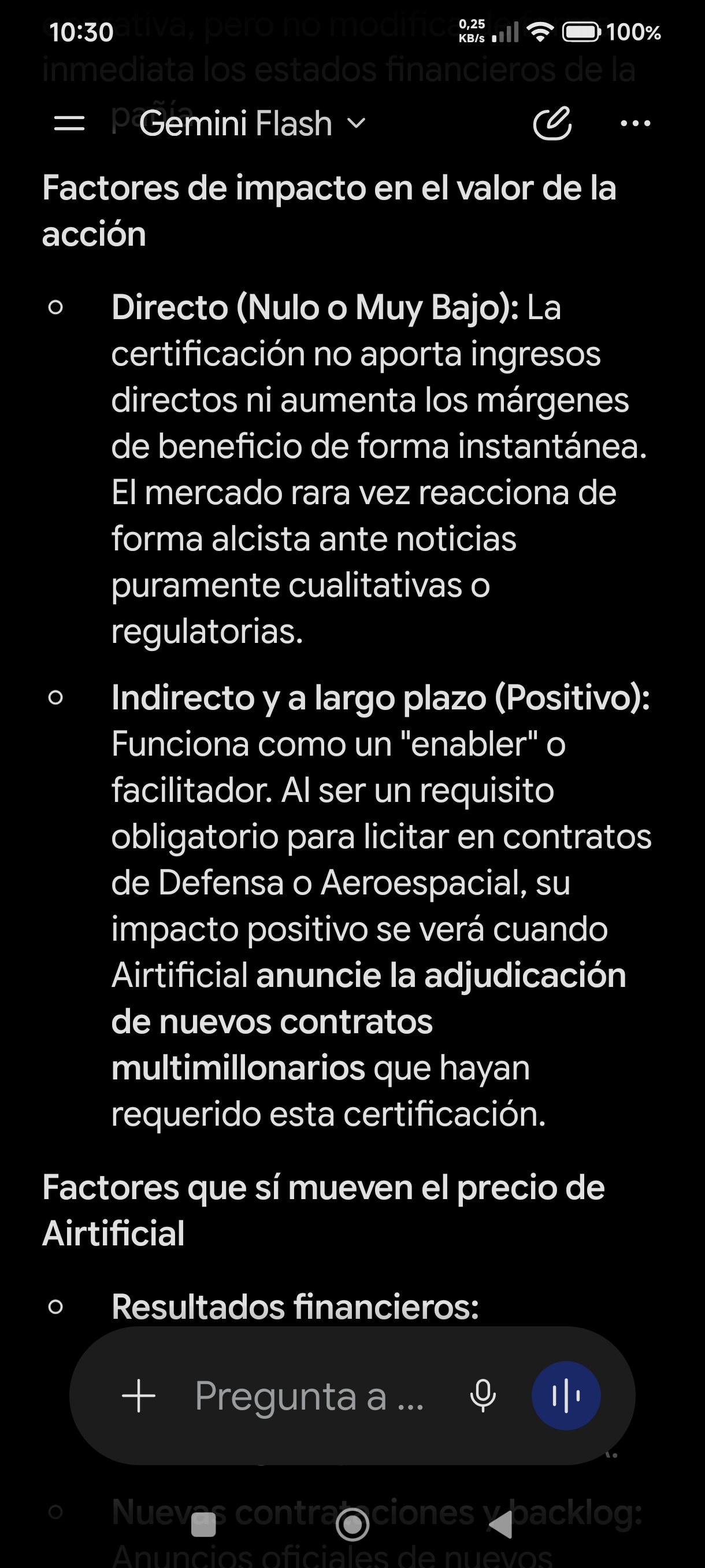Open the three-dot overflow menu
This screenshot has width=705, height=1568.
[635, 124]
